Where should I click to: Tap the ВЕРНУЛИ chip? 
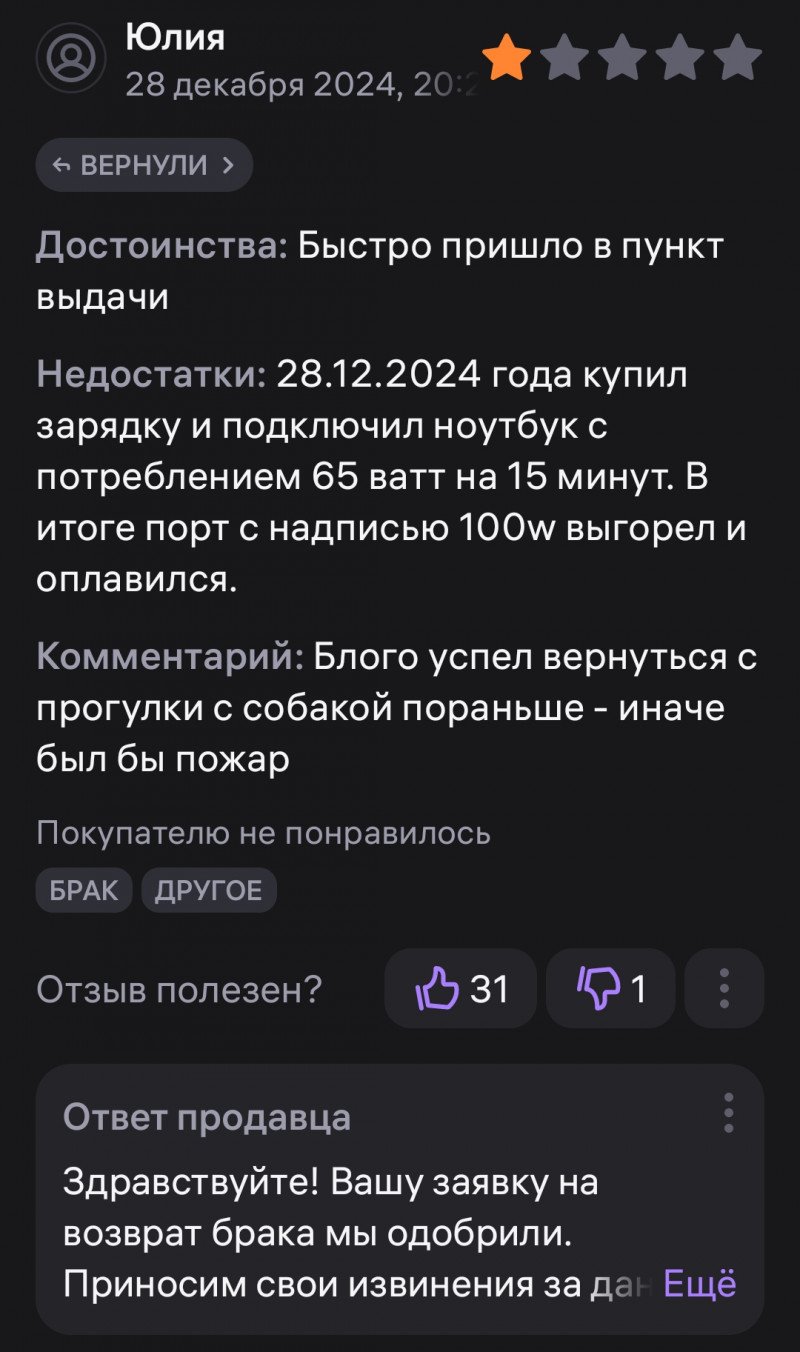coord(144,165)
